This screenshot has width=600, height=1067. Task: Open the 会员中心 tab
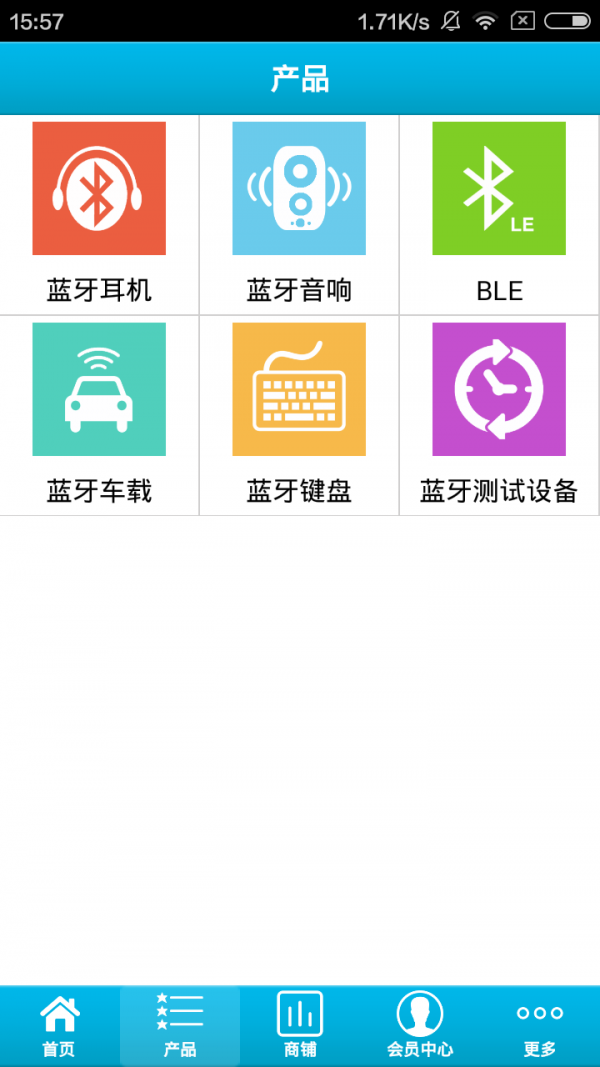pos(420,1026)
